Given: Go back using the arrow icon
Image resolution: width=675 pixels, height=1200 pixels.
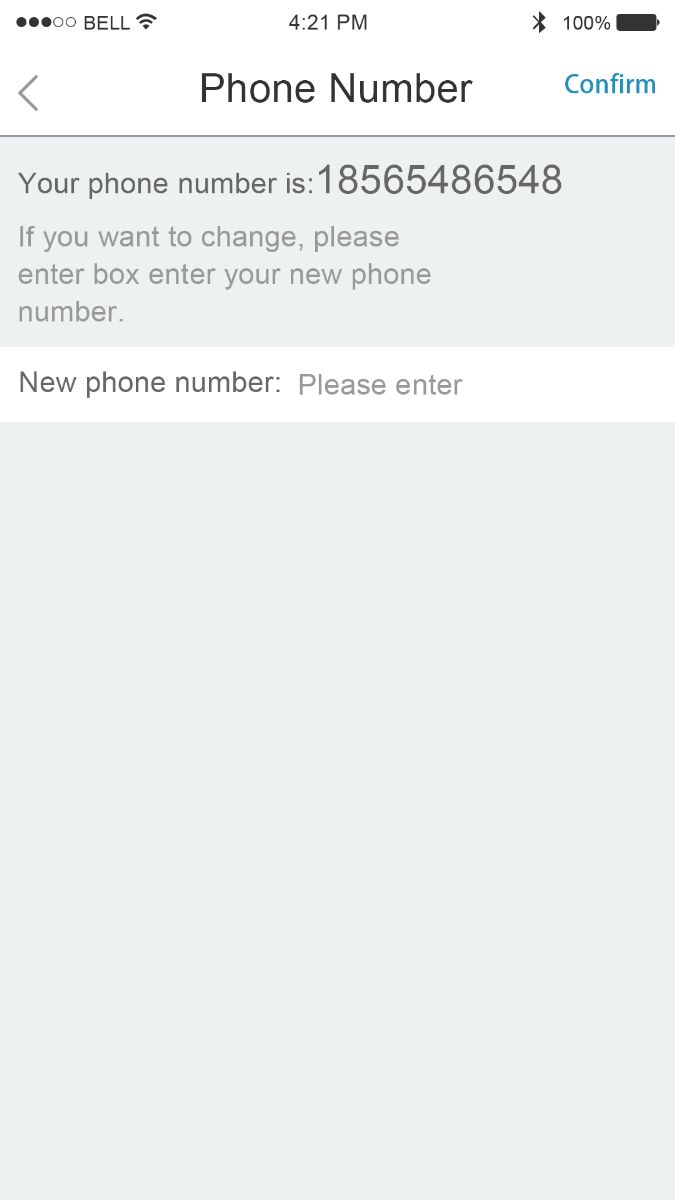Looking at the screenshot, I should 28,92.
